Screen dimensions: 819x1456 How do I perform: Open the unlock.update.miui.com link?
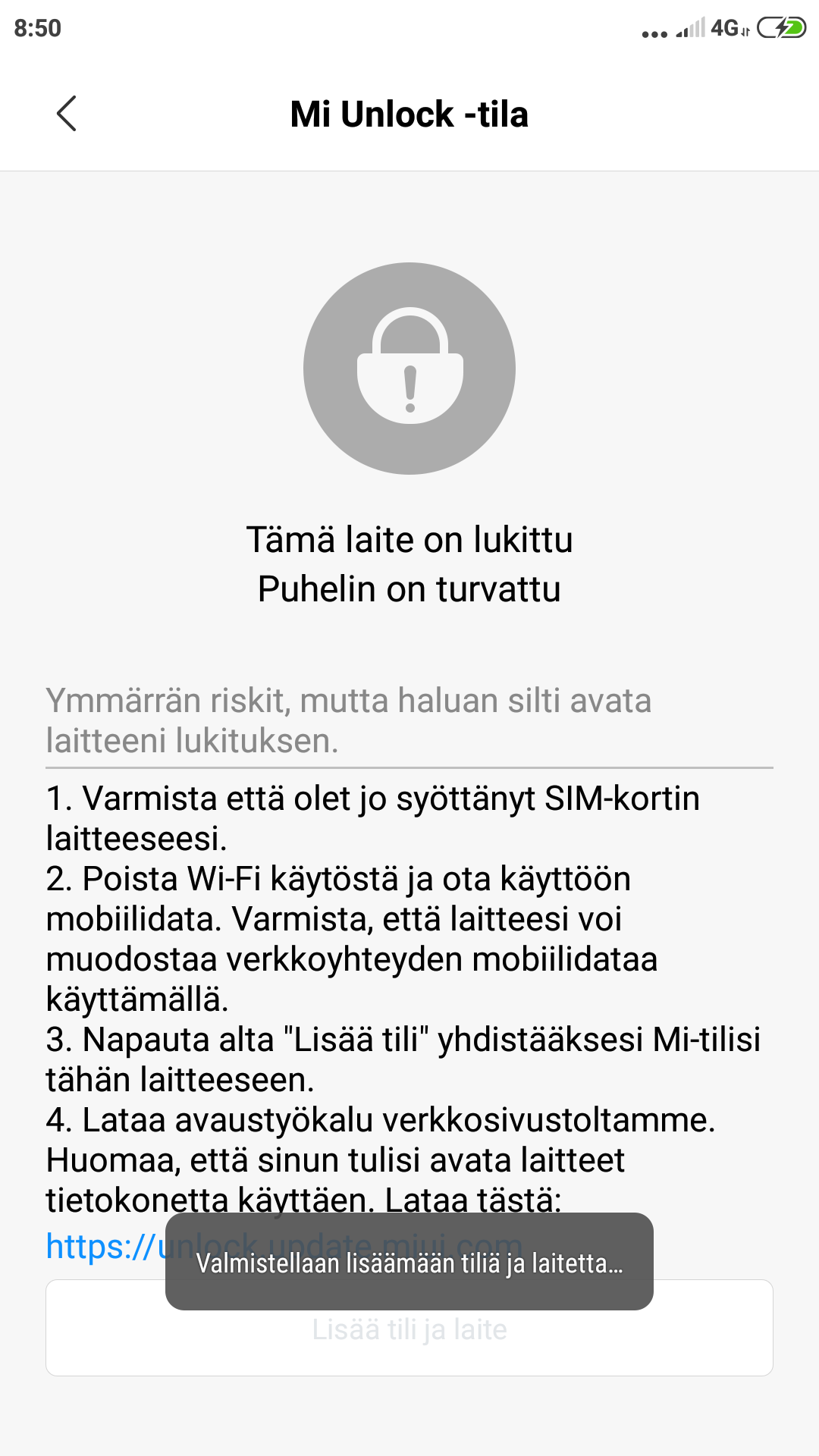pyautogui.click(x=284, y=1245)
